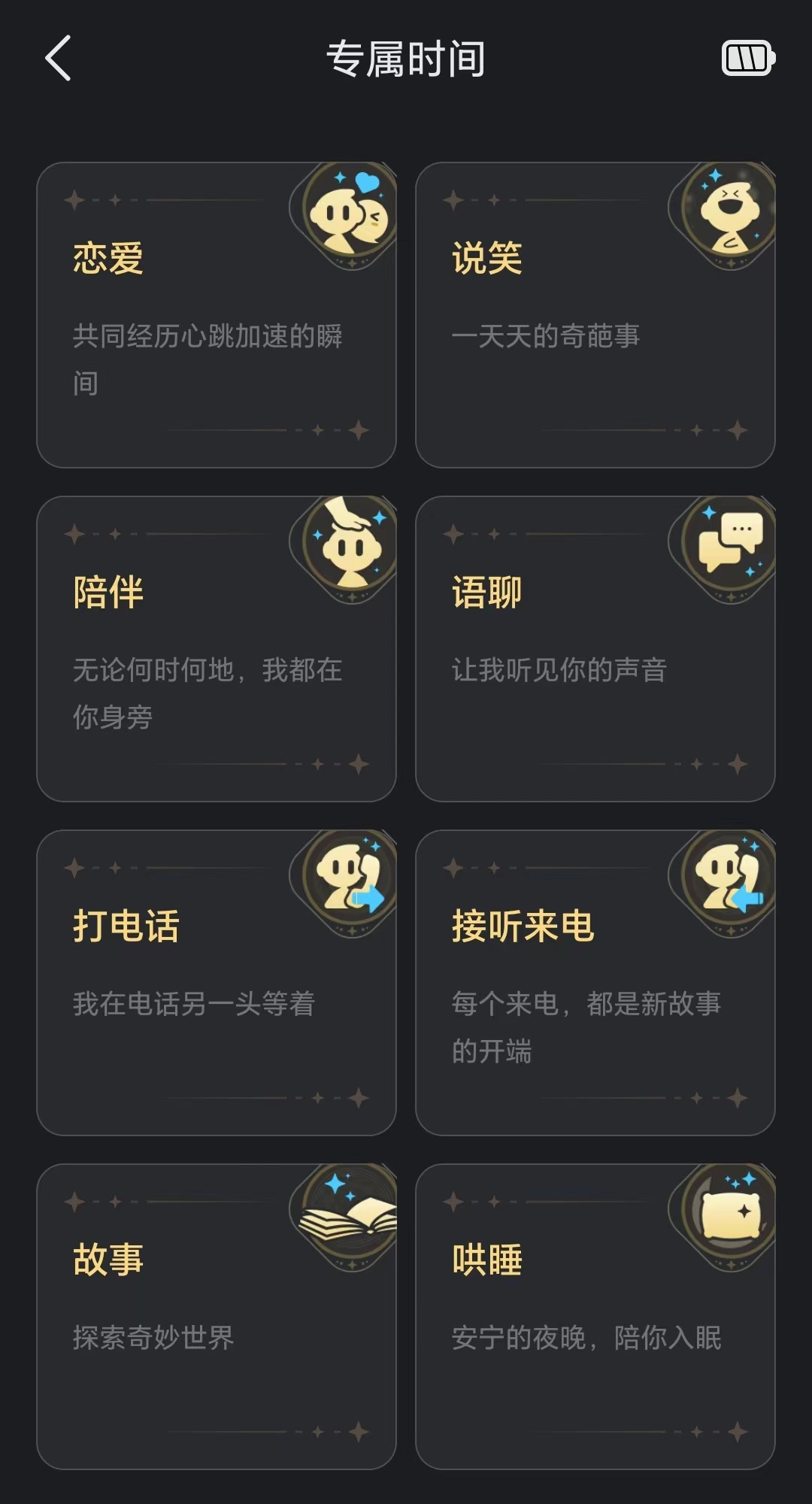Open the 恋爱 card

217,315
